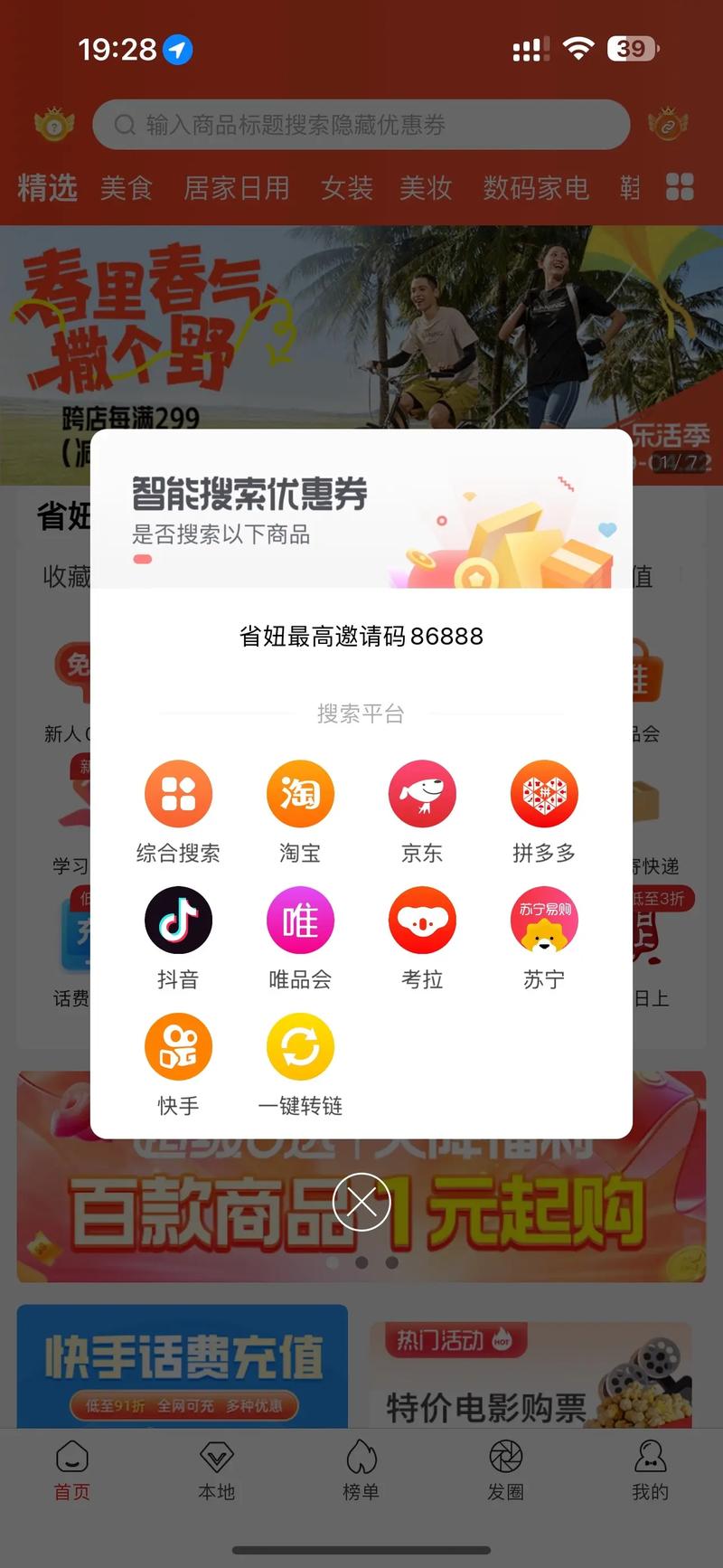Open the 苏宁 search platform
The height and width of the screenshot is (1568, 723).
click(x=543, y=920)
